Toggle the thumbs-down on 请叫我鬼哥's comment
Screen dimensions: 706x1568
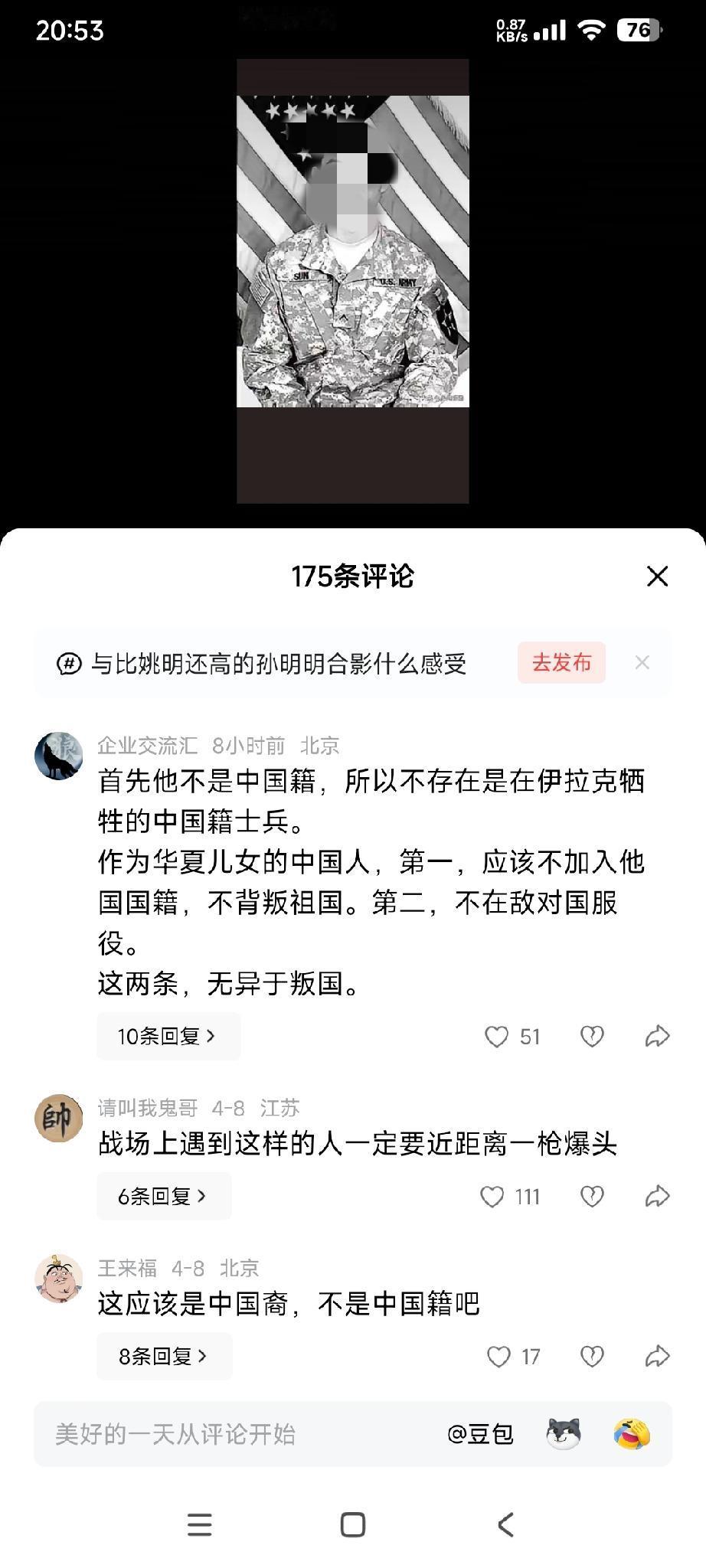point(592,1196)
